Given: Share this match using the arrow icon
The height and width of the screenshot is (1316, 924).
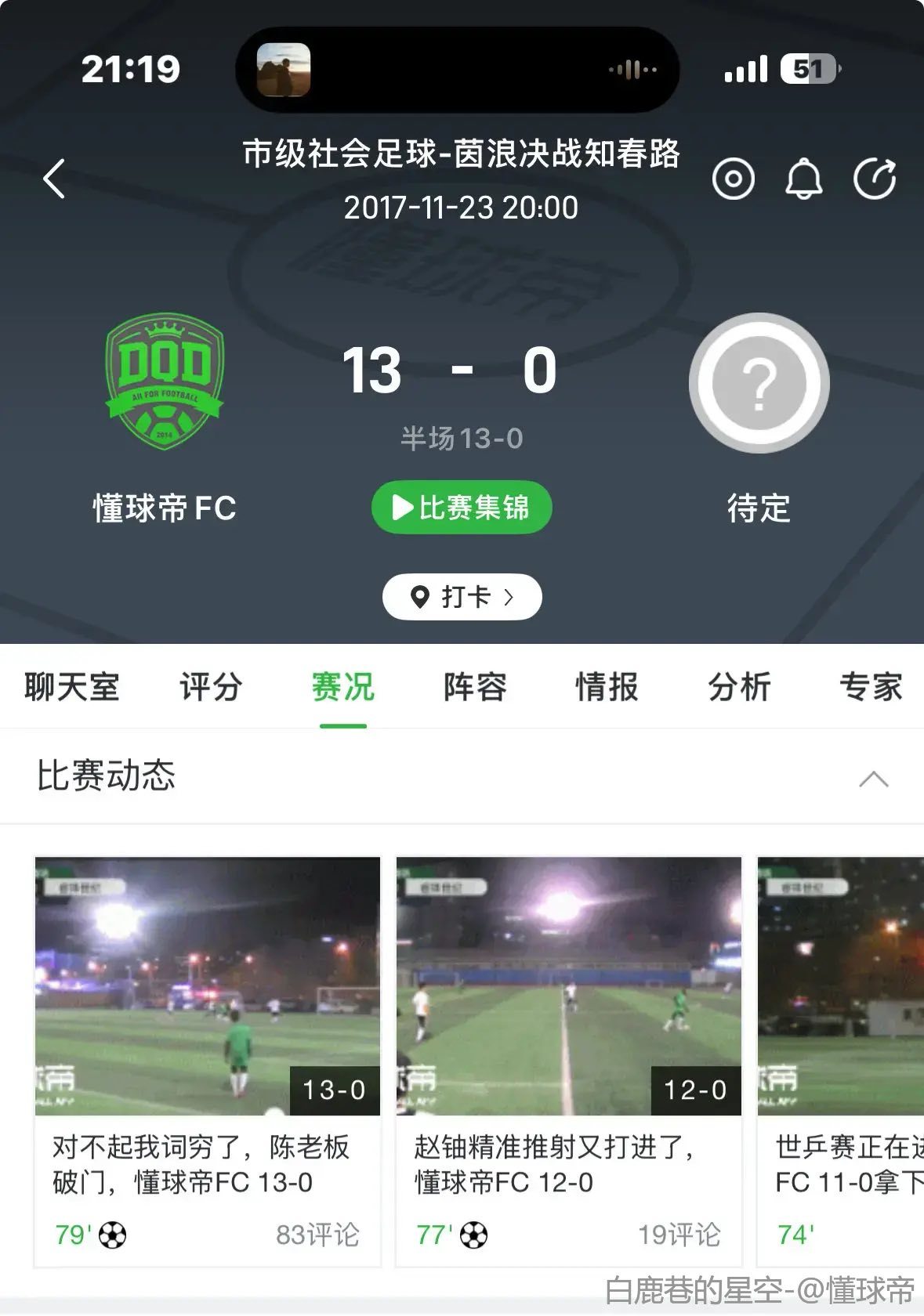Looking at the screenshot, I should coord(874,179).
